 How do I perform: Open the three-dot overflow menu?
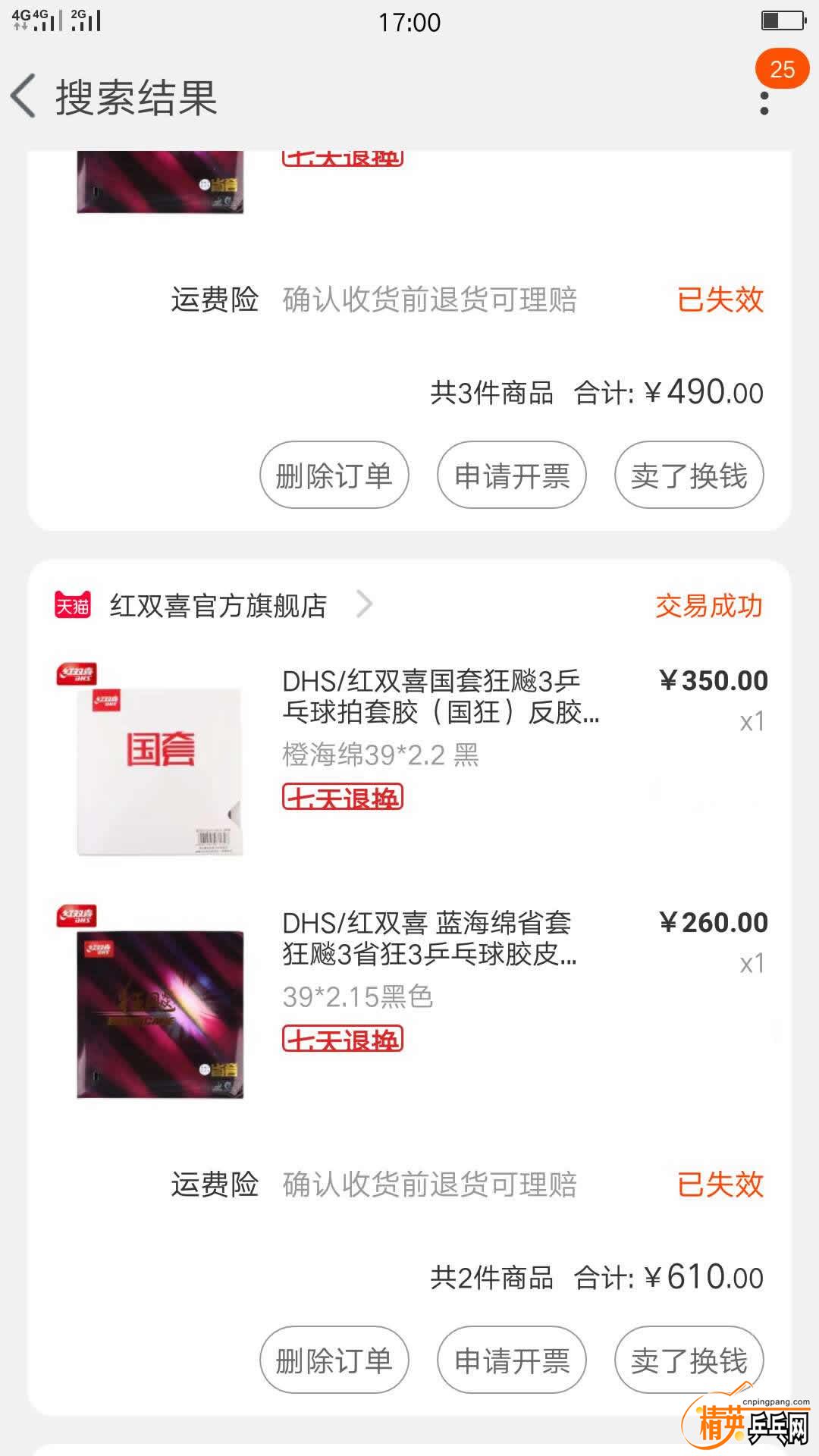pyautogui.click(x=764, y=102)
